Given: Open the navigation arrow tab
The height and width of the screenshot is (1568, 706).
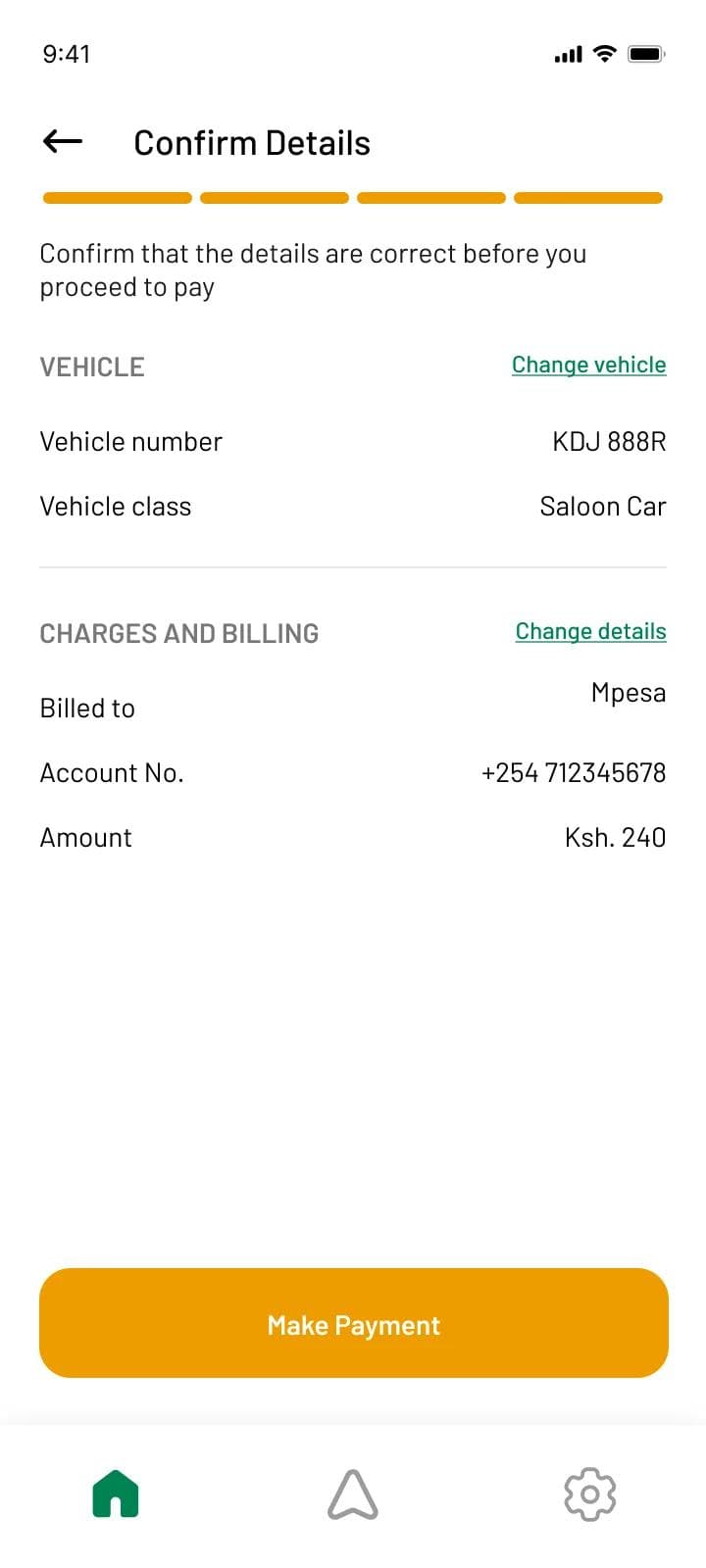Looking at the screenshot, I should [x=353, y=1494].
